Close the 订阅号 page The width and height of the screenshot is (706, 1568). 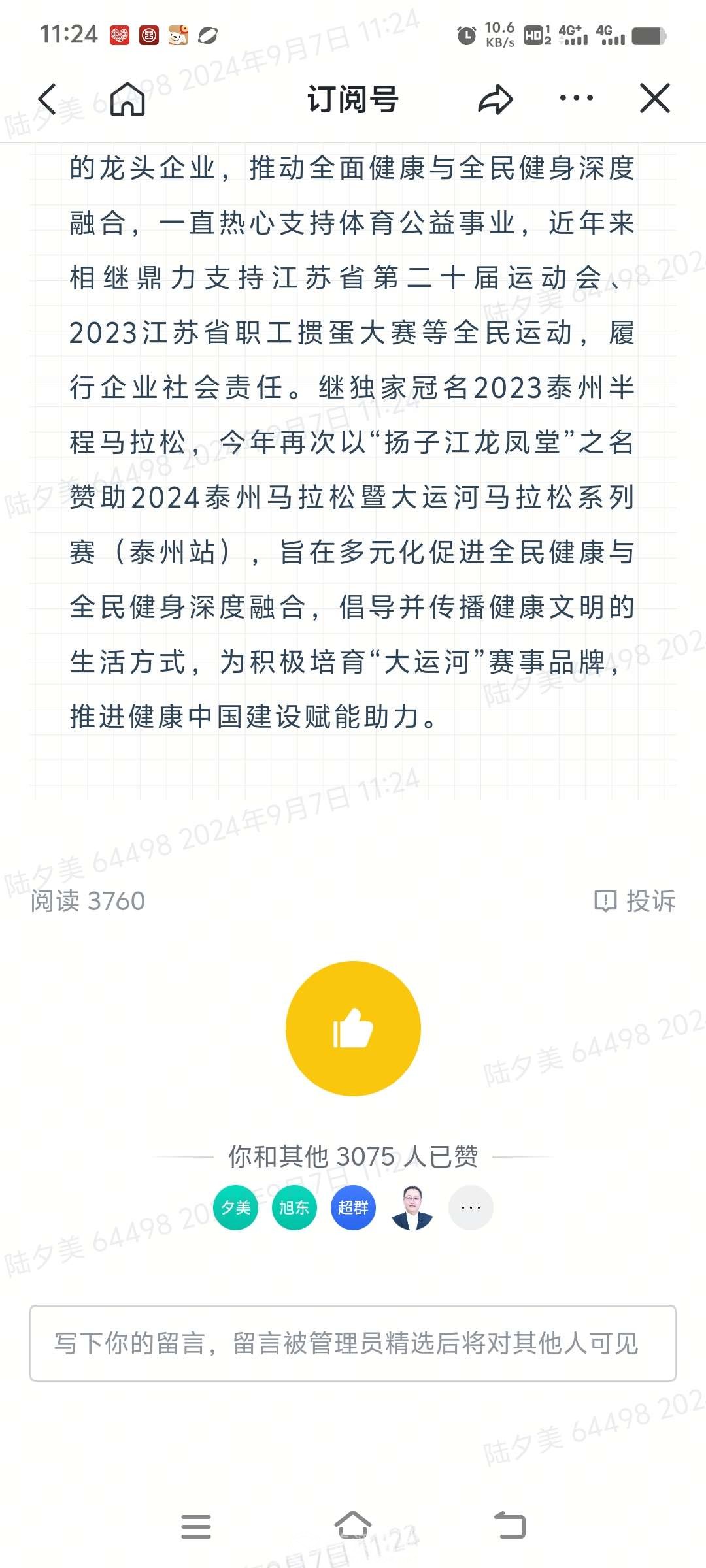point(654,99)
